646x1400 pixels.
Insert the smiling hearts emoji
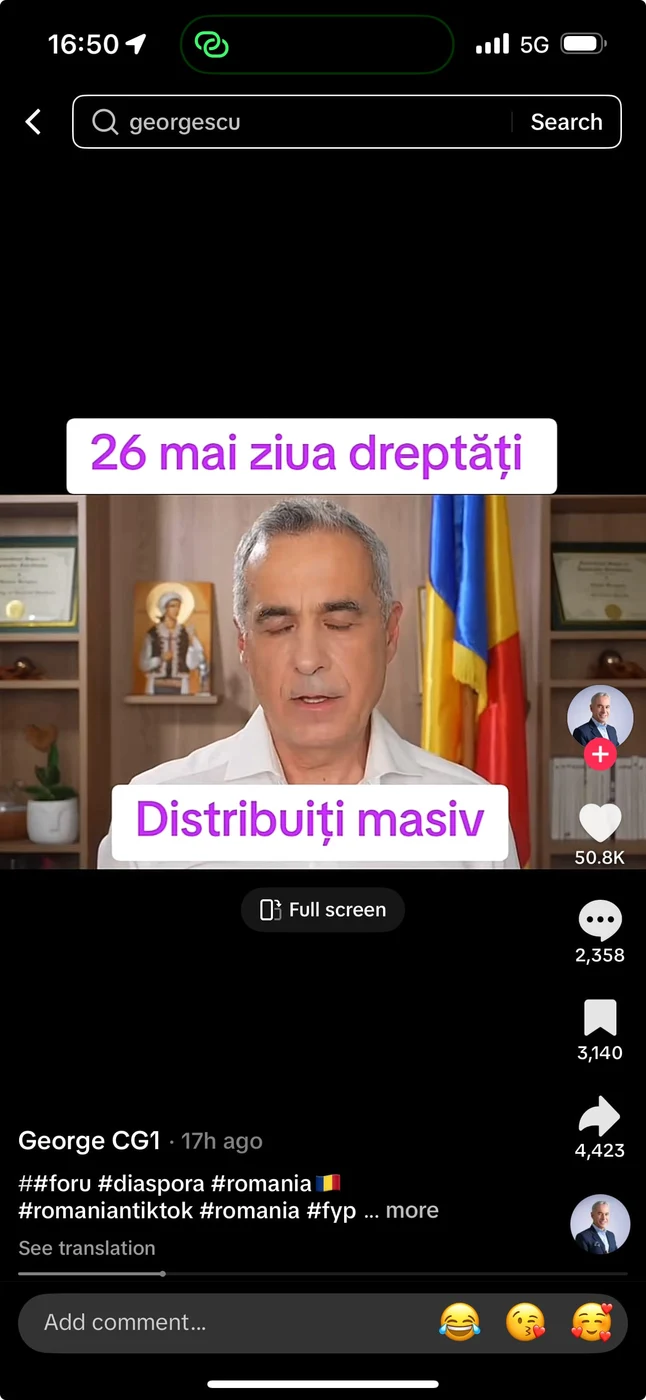[591, 1322]
